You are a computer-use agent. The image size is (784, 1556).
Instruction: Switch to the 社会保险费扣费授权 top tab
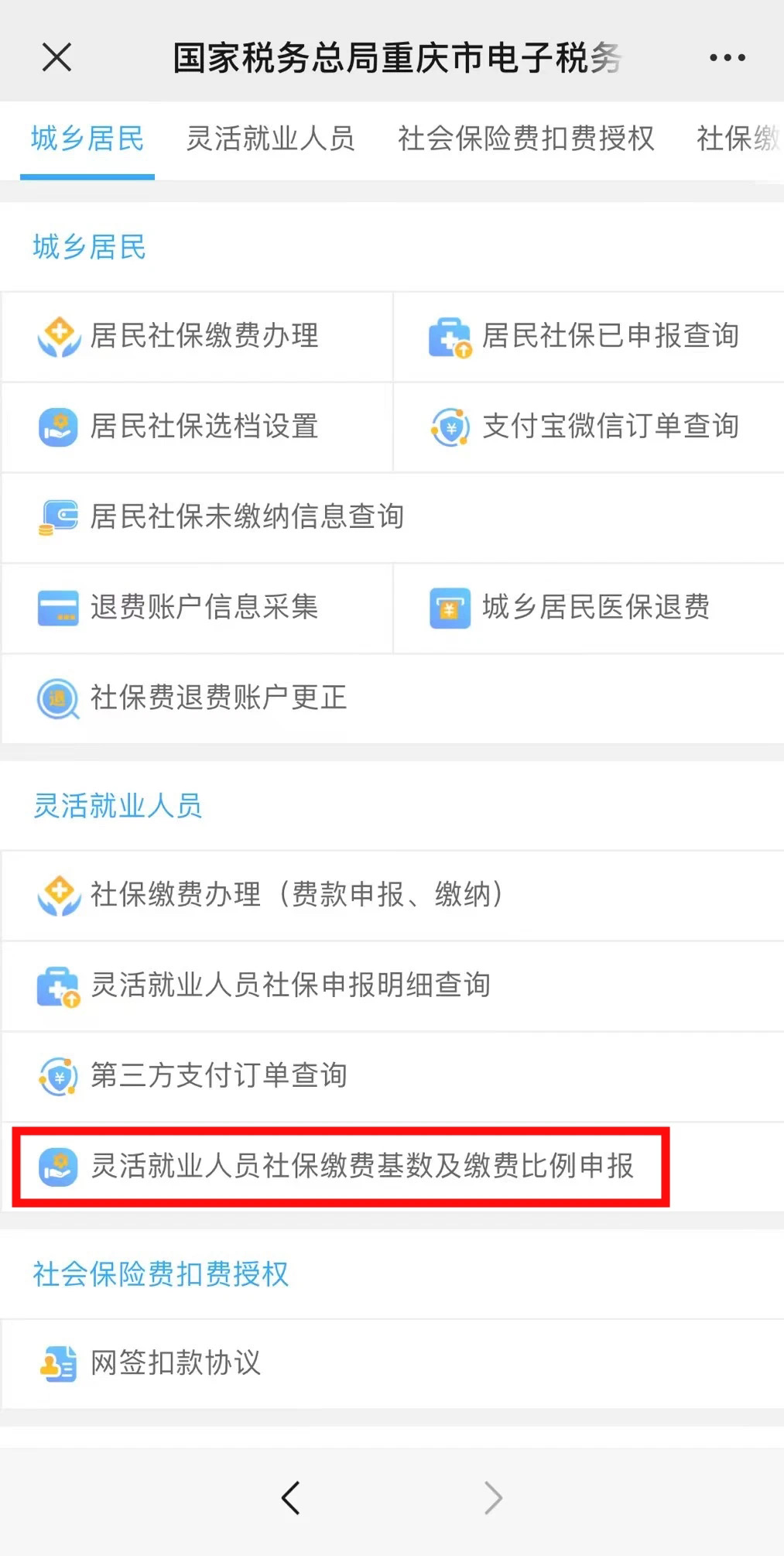point(526,139)
